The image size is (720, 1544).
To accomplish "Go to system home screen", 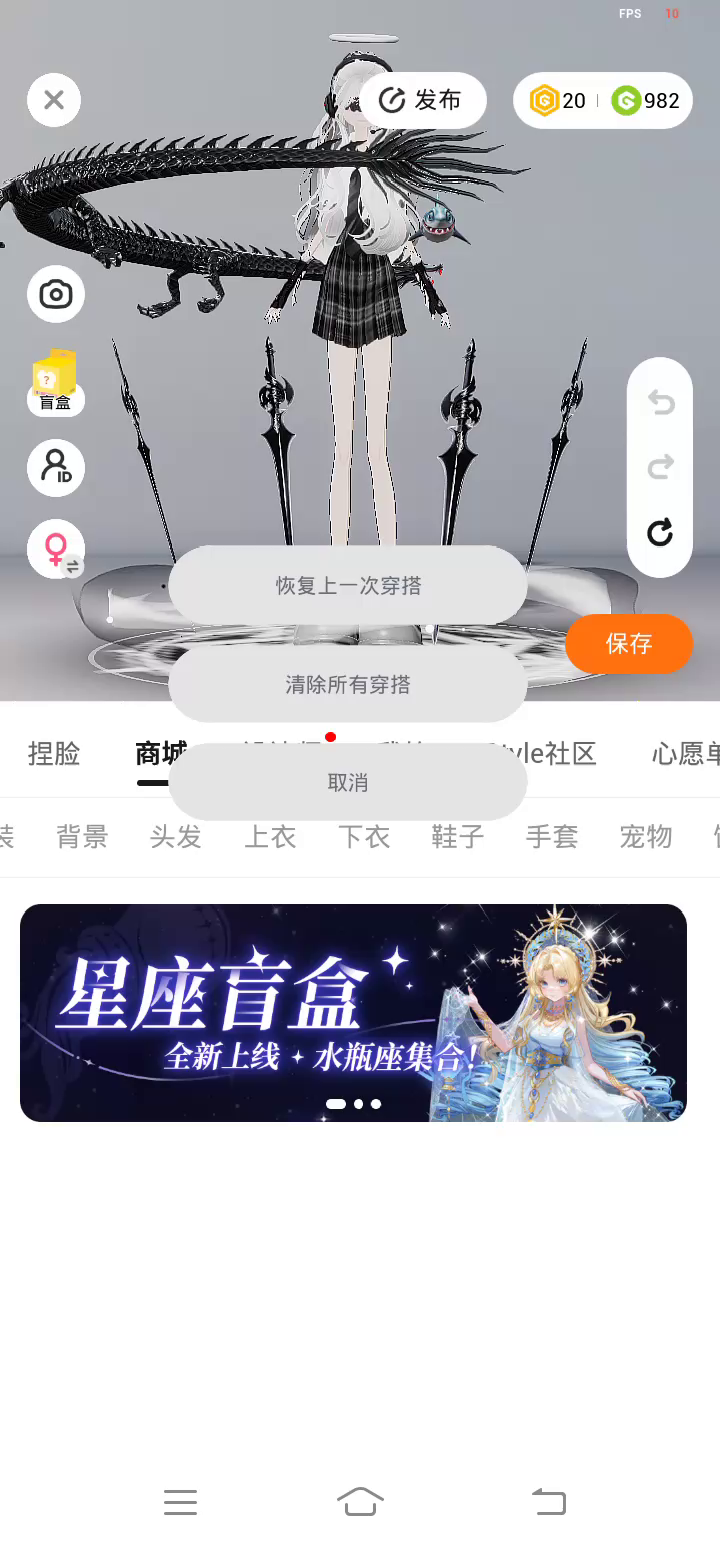I will click(361, 1501).
